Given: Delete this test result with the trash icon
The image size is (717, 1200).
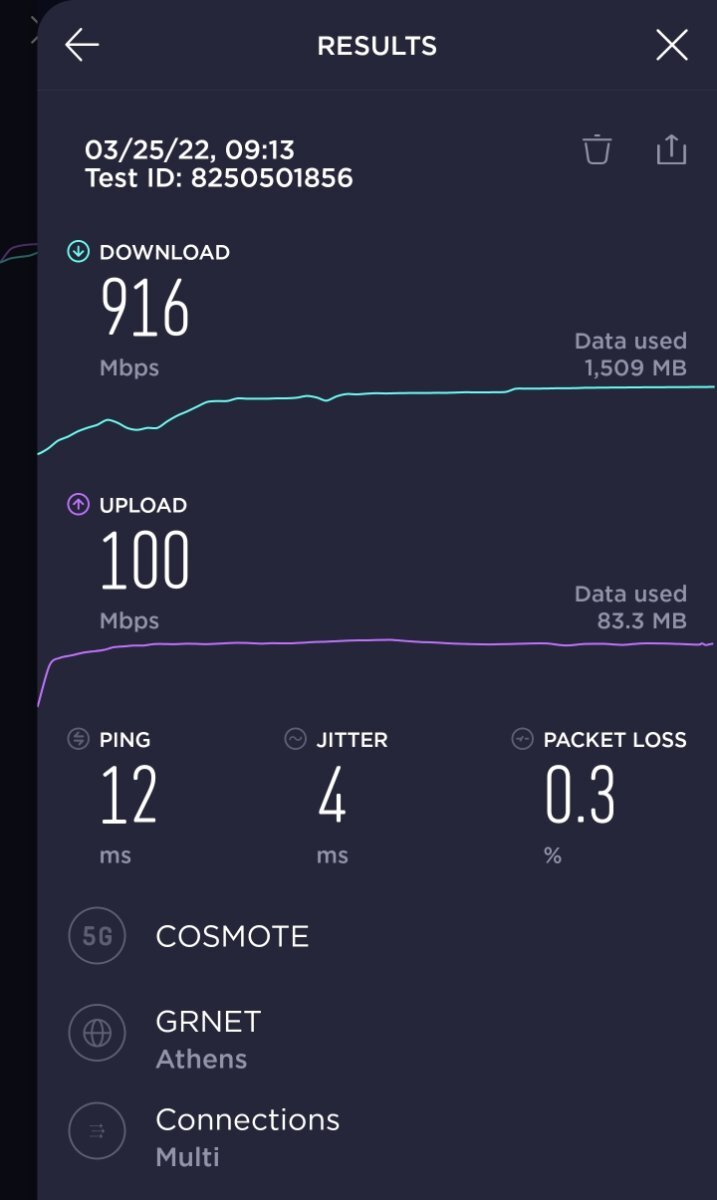Looking at the screenshot, I should click(x=597, y=149).
